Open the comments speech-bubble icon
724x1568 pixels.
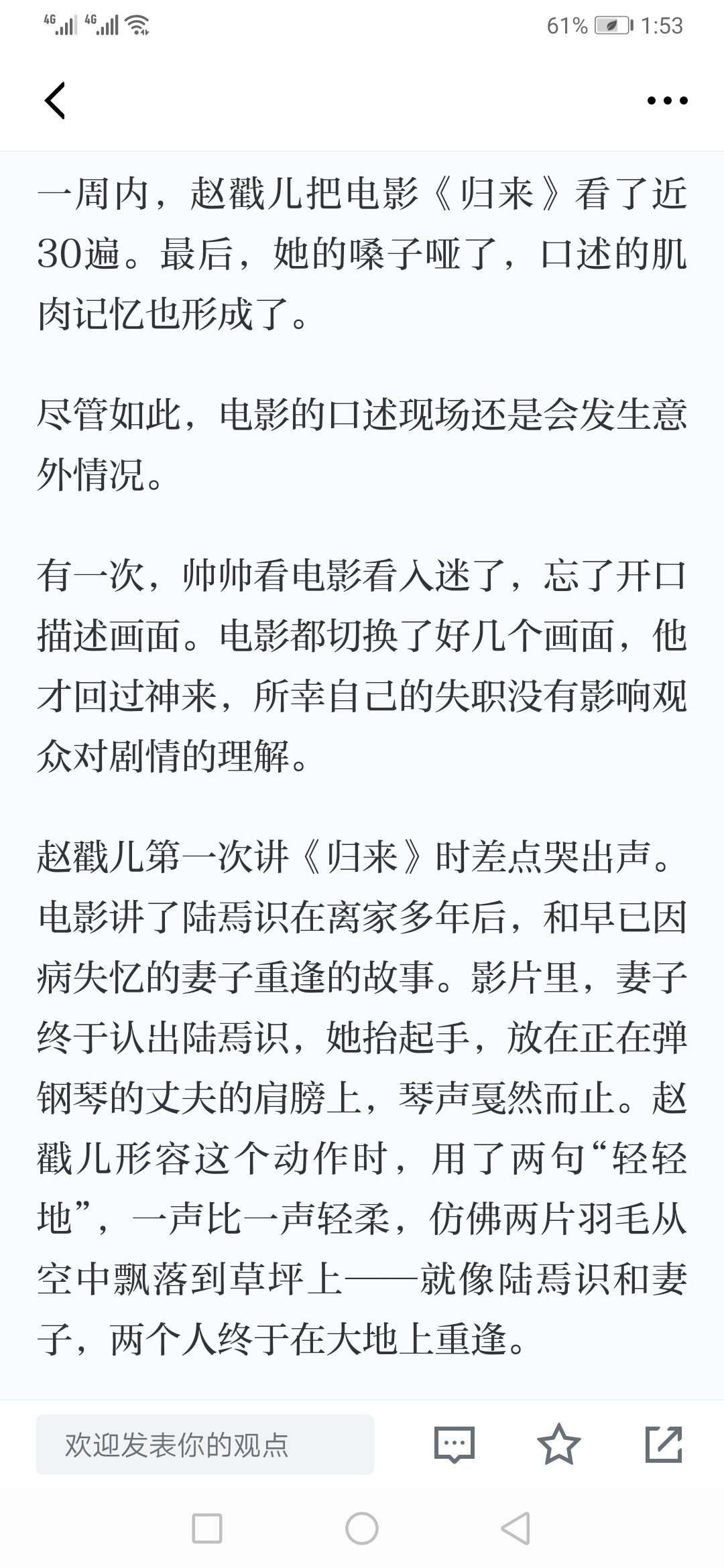455,1444
